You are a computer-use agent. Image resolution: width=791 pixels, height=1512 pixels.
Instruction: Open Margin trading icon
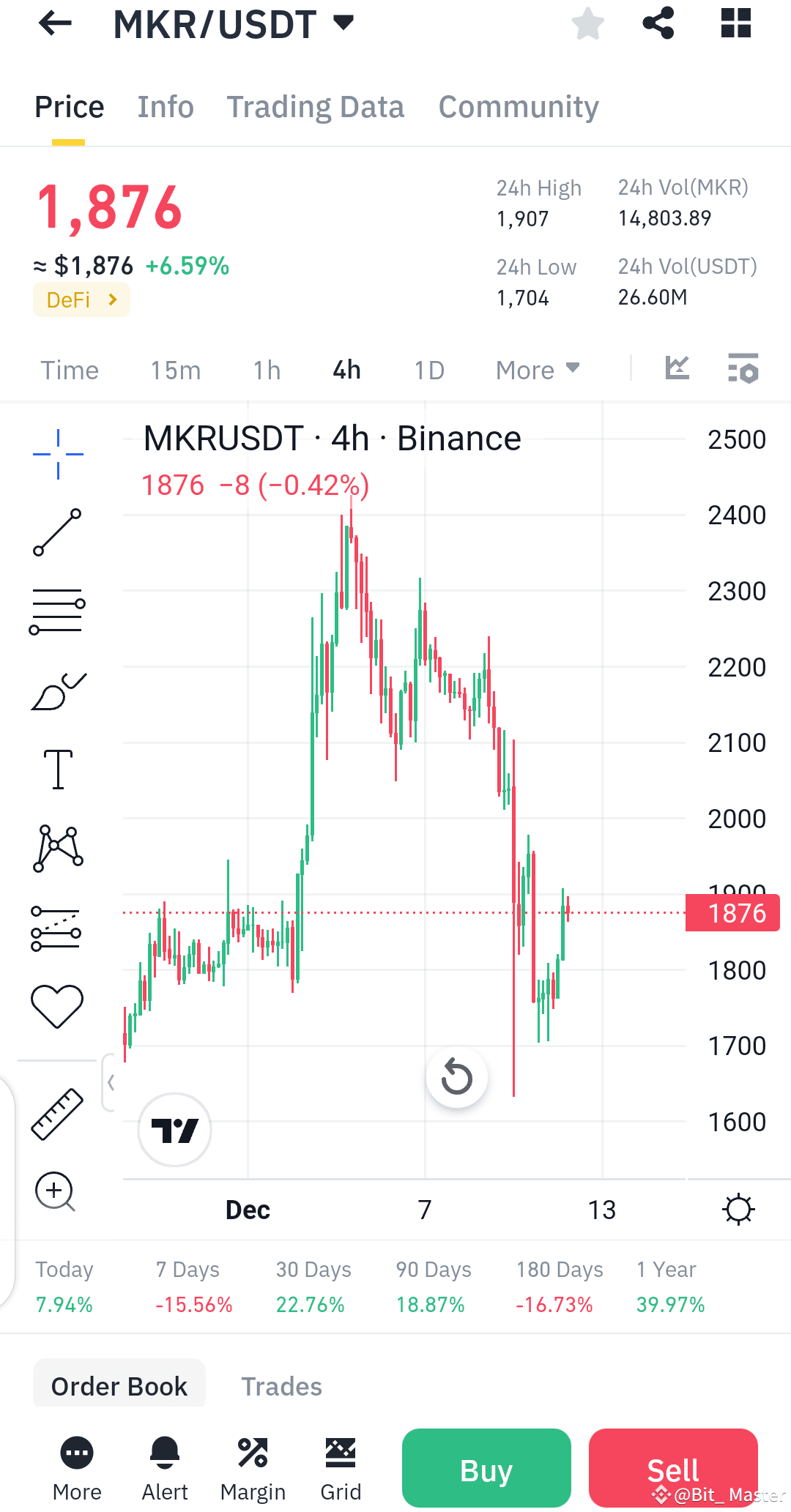[253, 1453]
